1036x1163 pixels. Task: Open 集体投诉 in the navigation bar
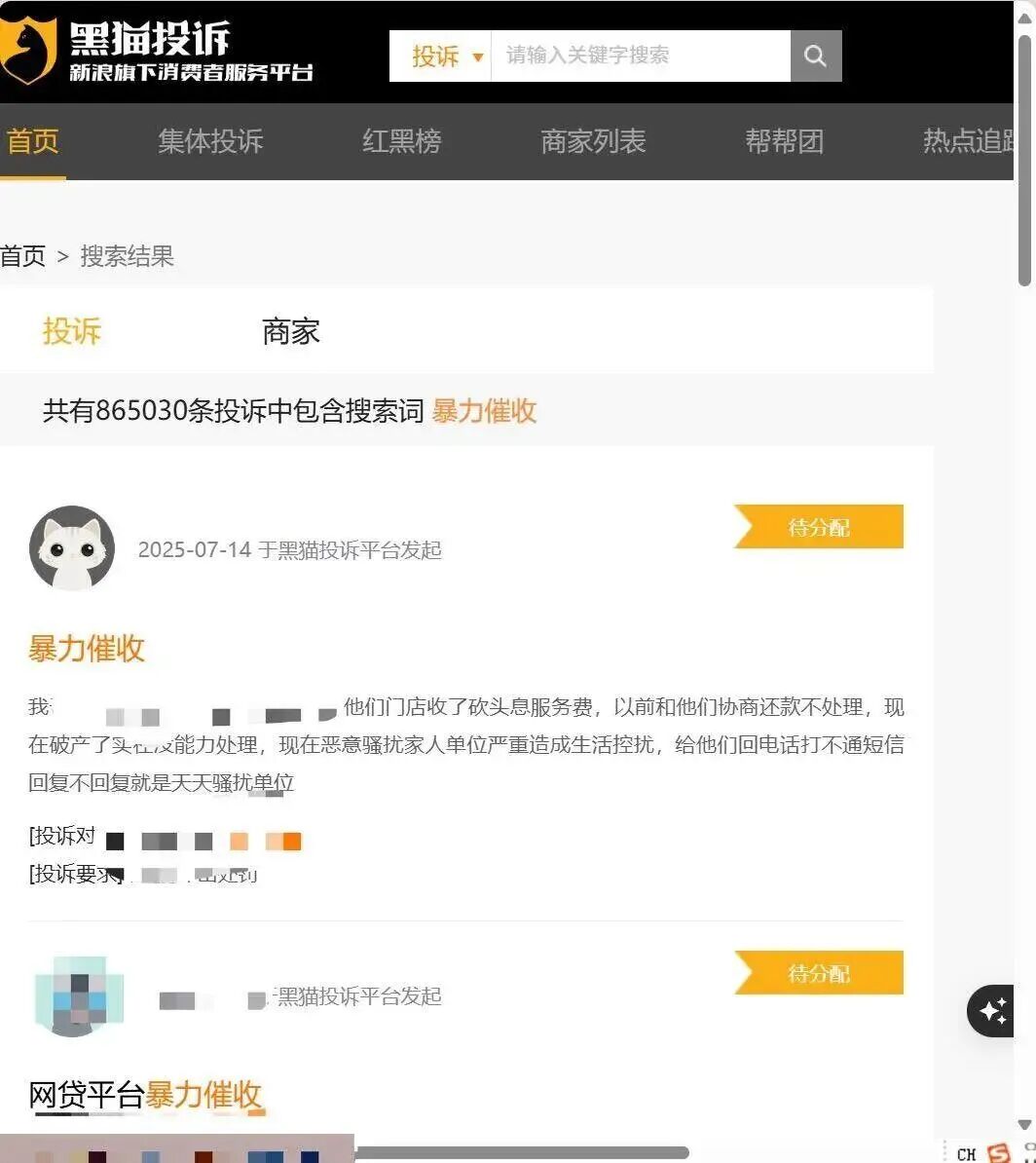tap(210, 142)
